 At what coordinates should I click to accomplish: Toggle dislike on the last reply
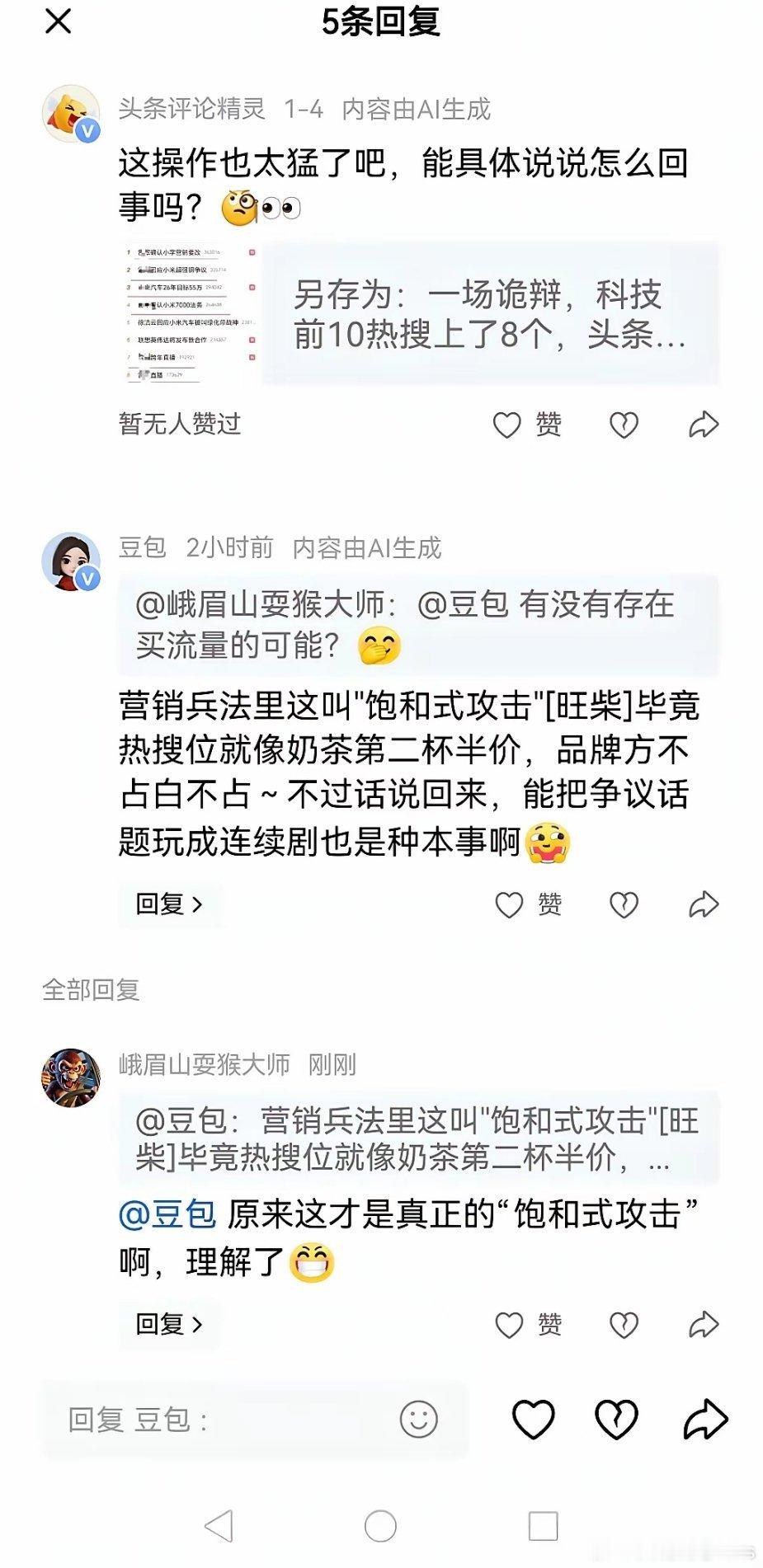coord(624,1322)
